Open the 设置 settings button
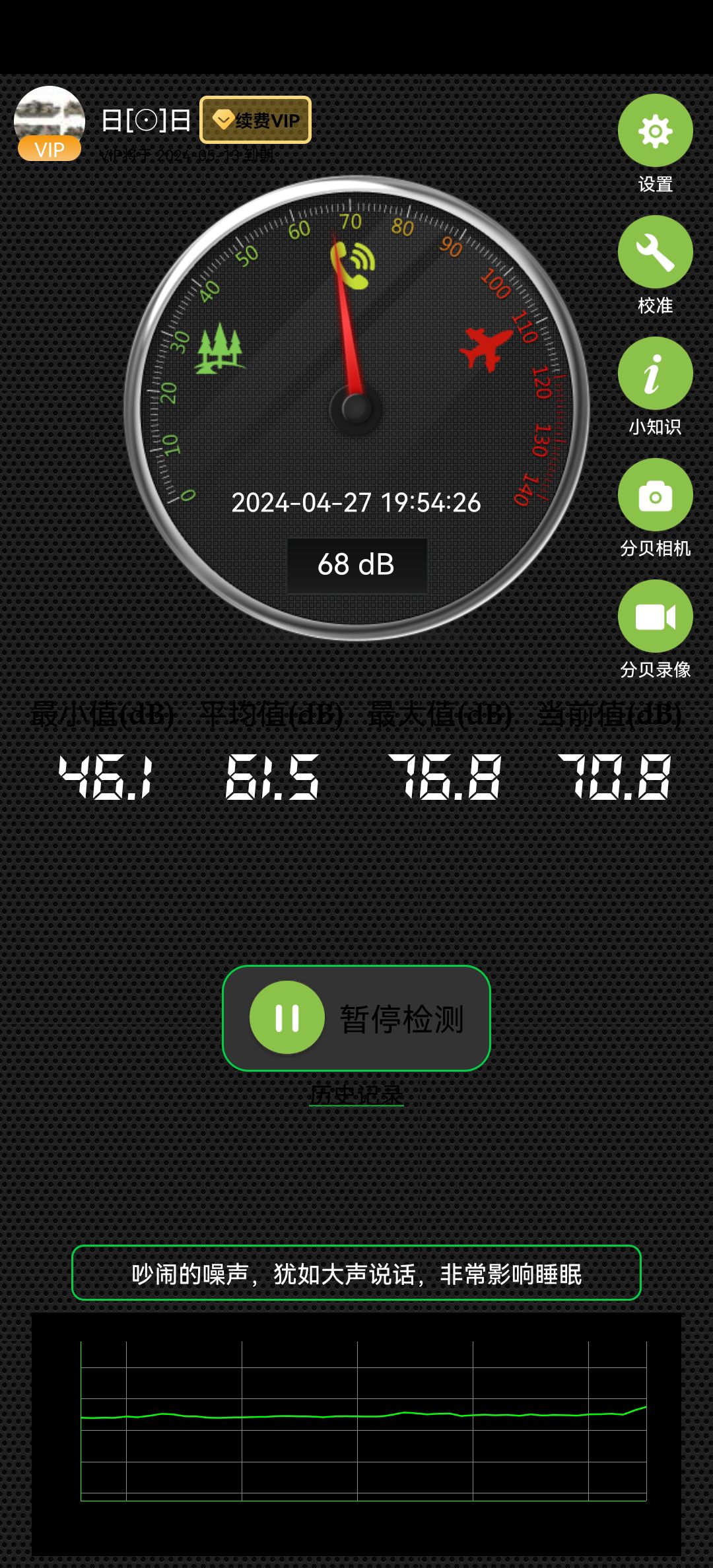The image size is (713, 1568). pos(655,131)
